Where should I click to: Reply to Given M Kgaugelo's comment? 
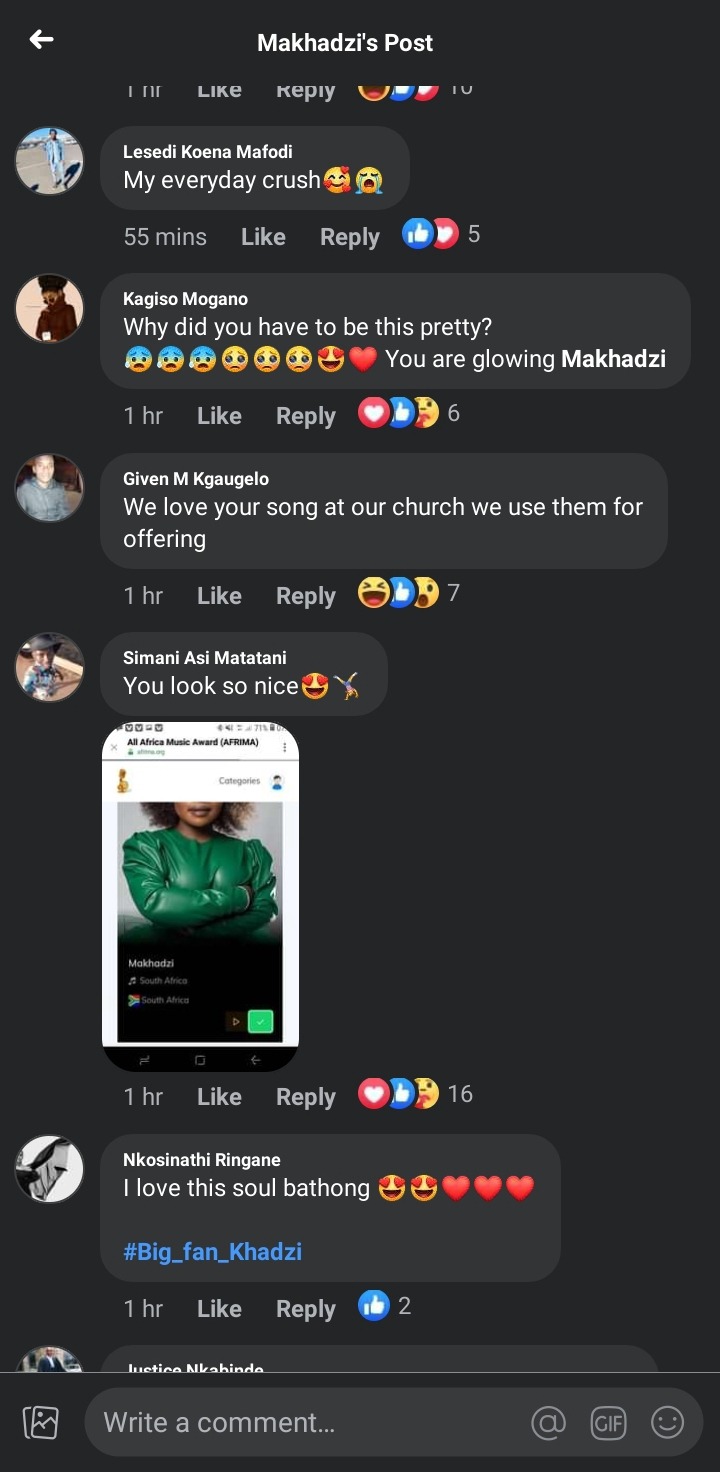(305, 596)
